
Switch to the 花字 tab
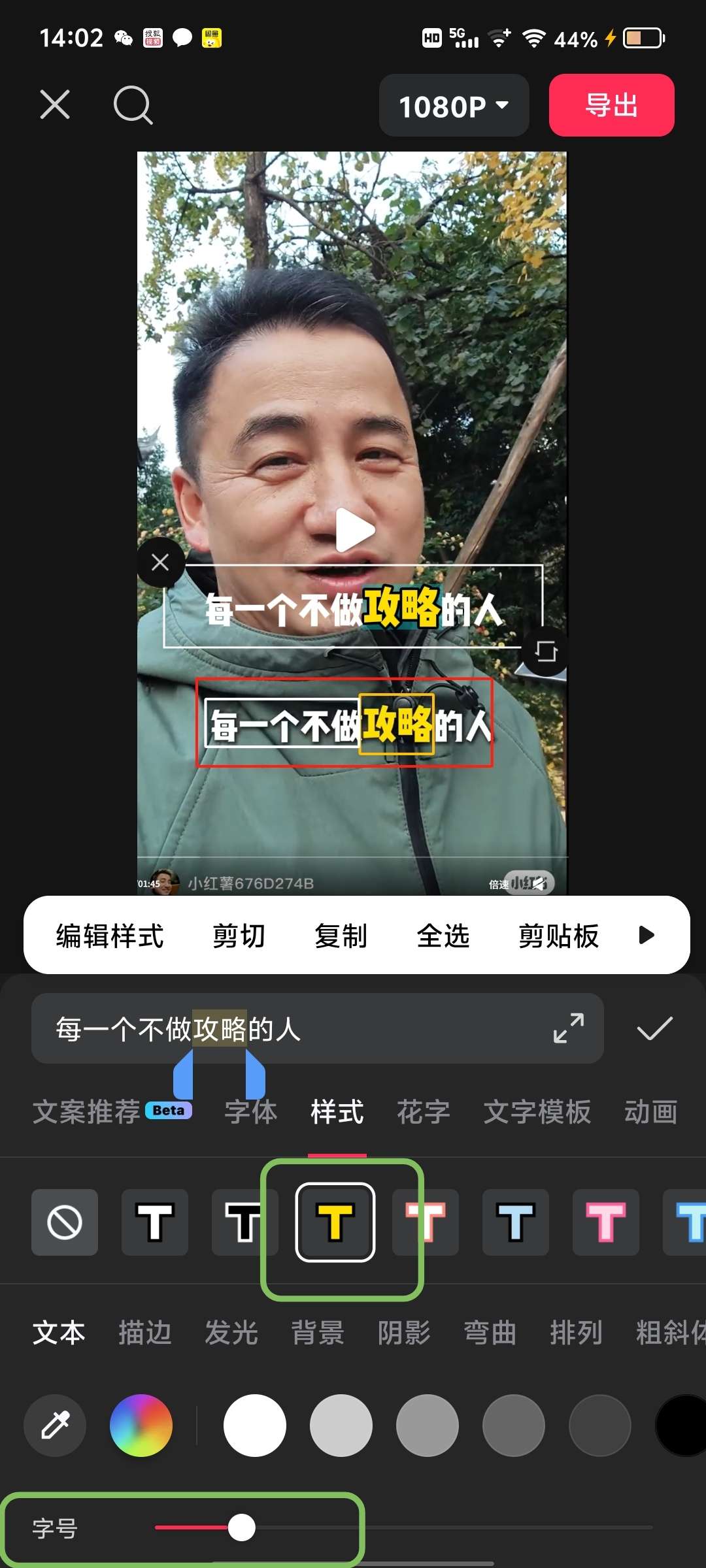tap(424, 1111)
